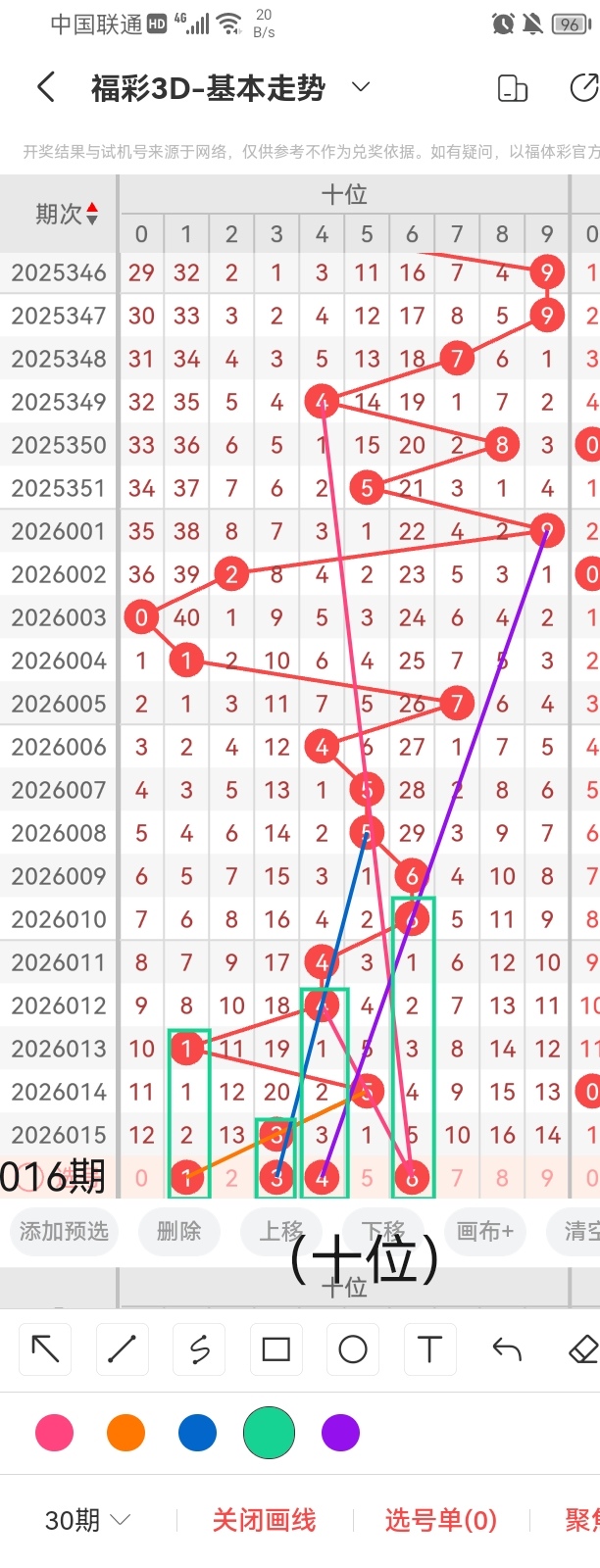Undo the last drawing
The height and width of the screenshot is (1568, 600).
tap(507, 1349)
